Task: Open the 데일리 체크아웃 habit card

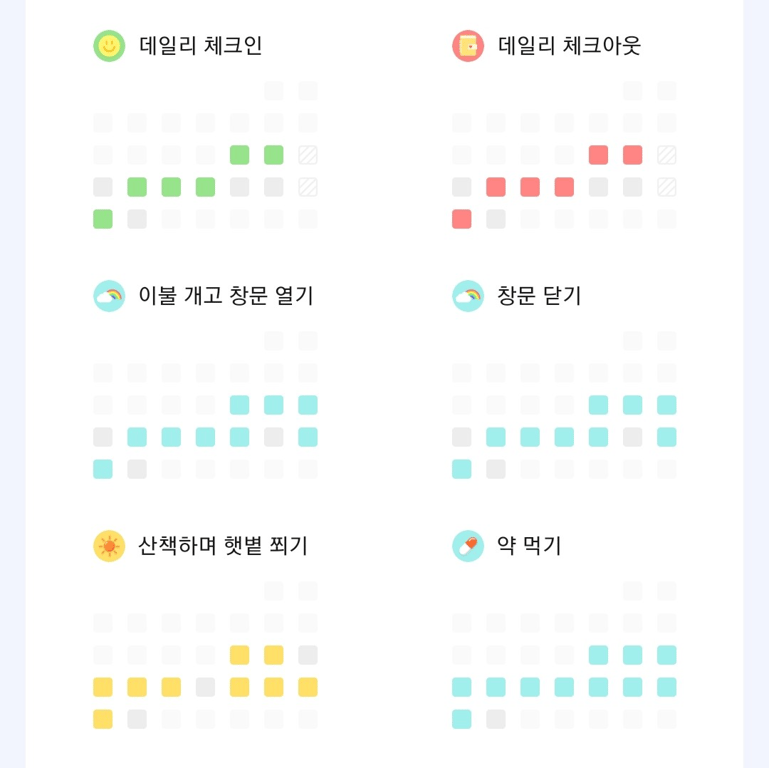Action: click(568, 46)
